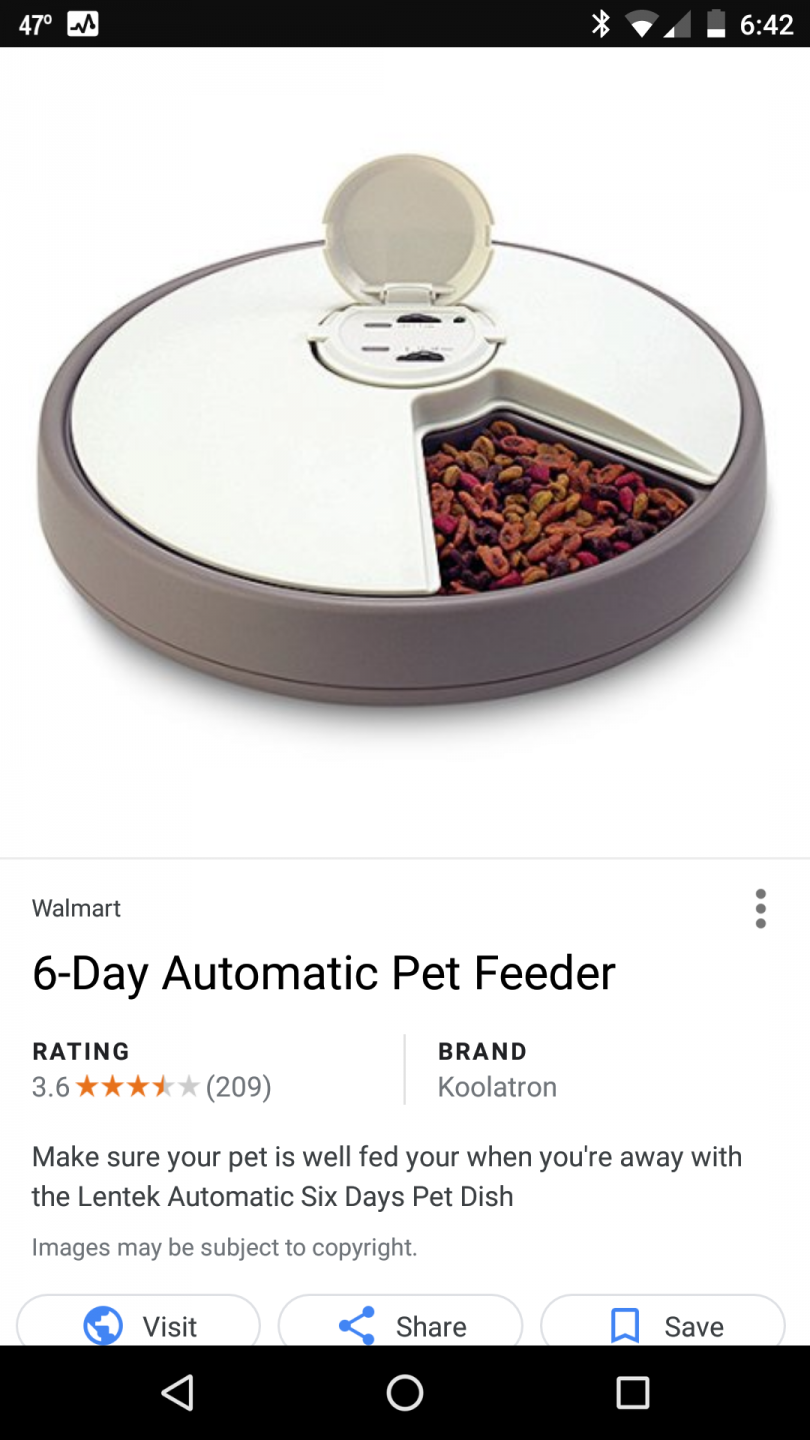The image size is (810, 1440).
Task: Open the 6-Day Automatic Pet Feeder title
Action: 324,972
